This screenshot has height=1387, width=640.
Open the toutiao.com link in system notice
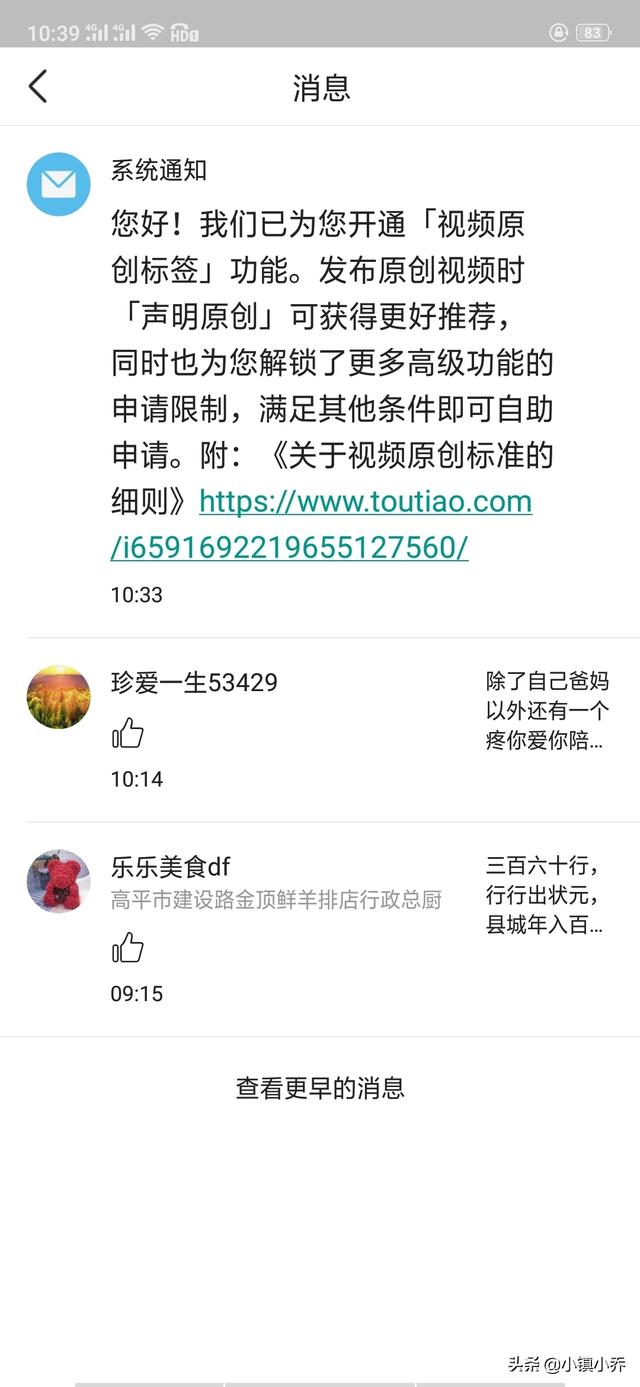365,501
